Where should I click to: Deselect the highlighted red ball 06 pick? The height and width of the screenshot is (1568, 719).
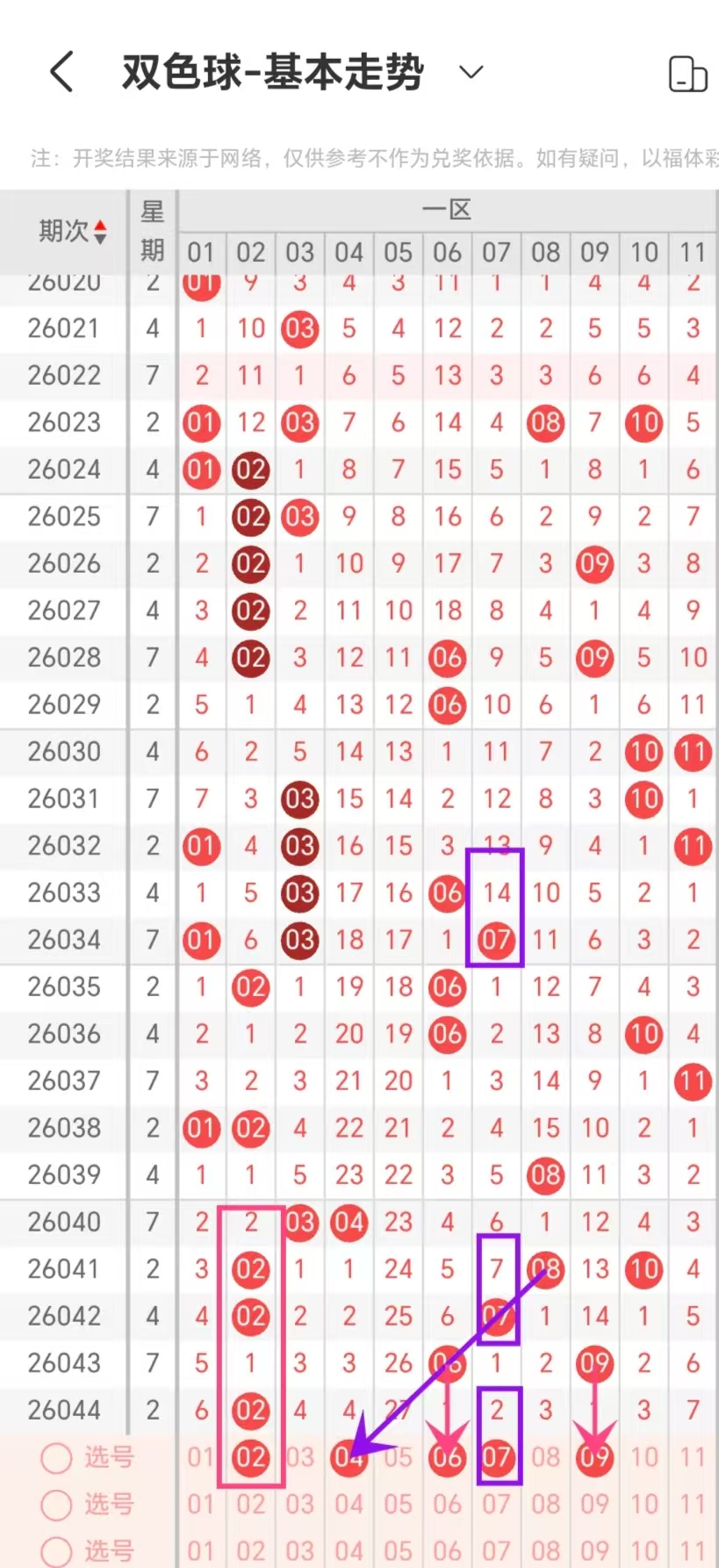tap(447, 1457)
